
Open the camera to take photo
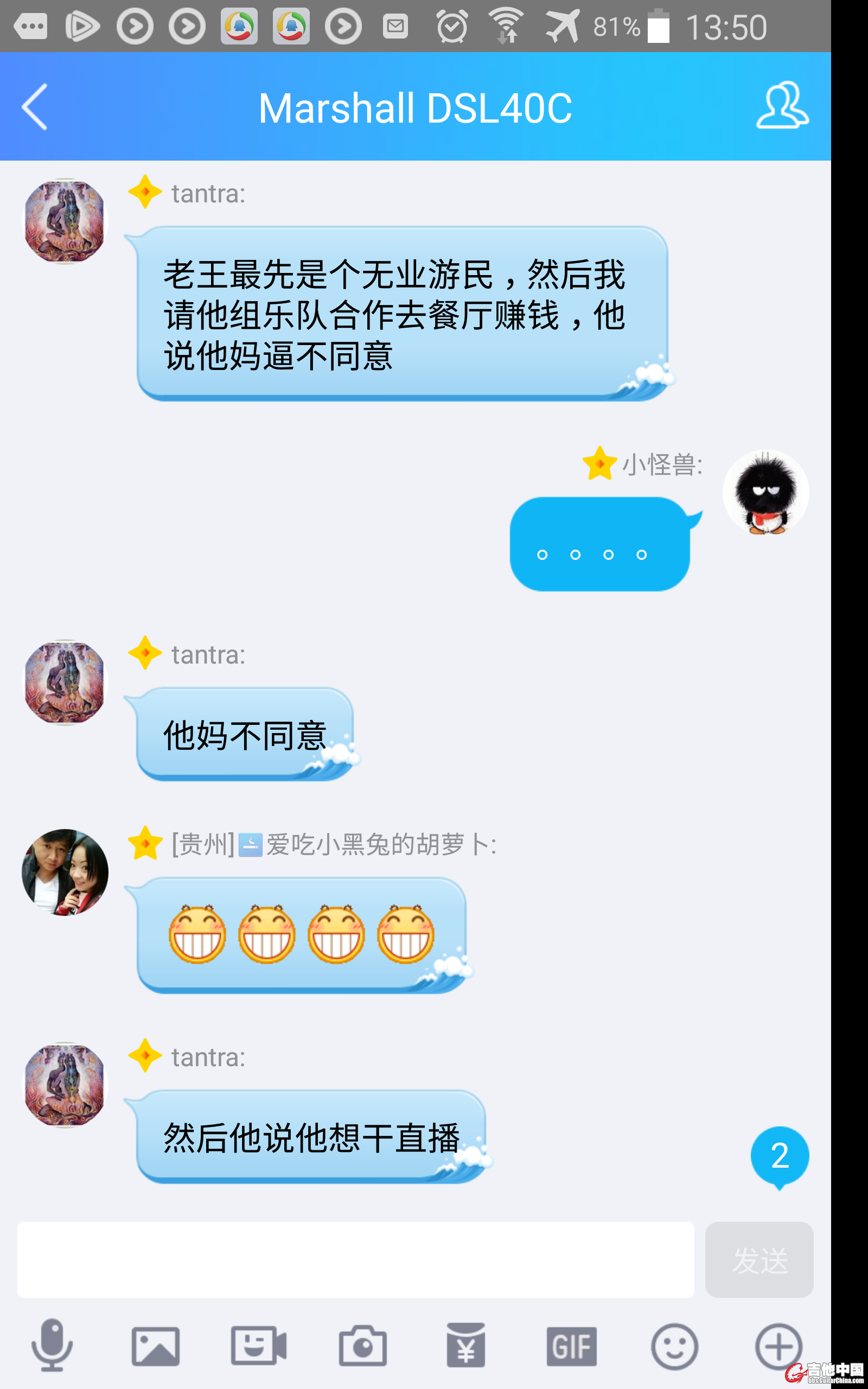pyautogui.click(x=362, y=1346)
